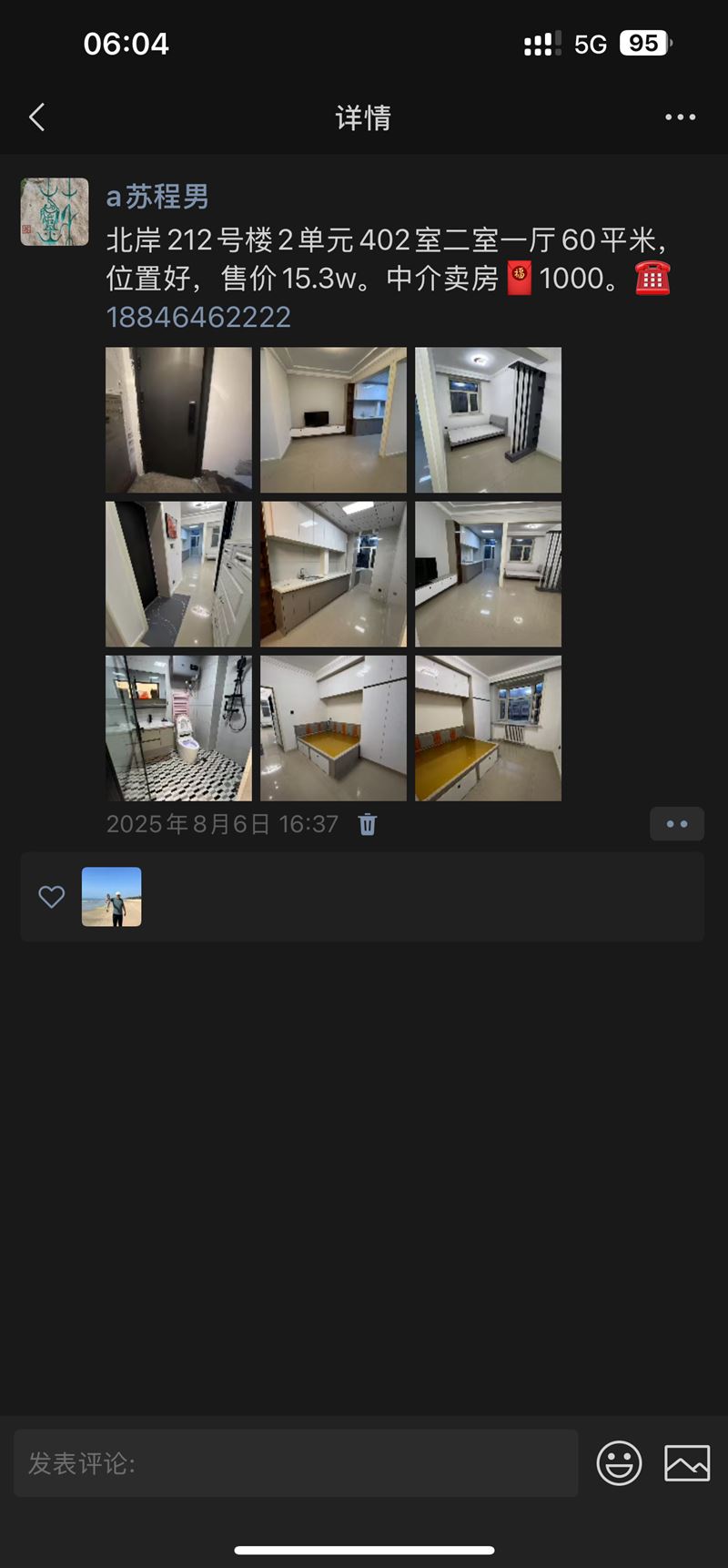728x1568 pixels.
Task: View the last photo with yellow bed platform
Action: click(488, 728)
